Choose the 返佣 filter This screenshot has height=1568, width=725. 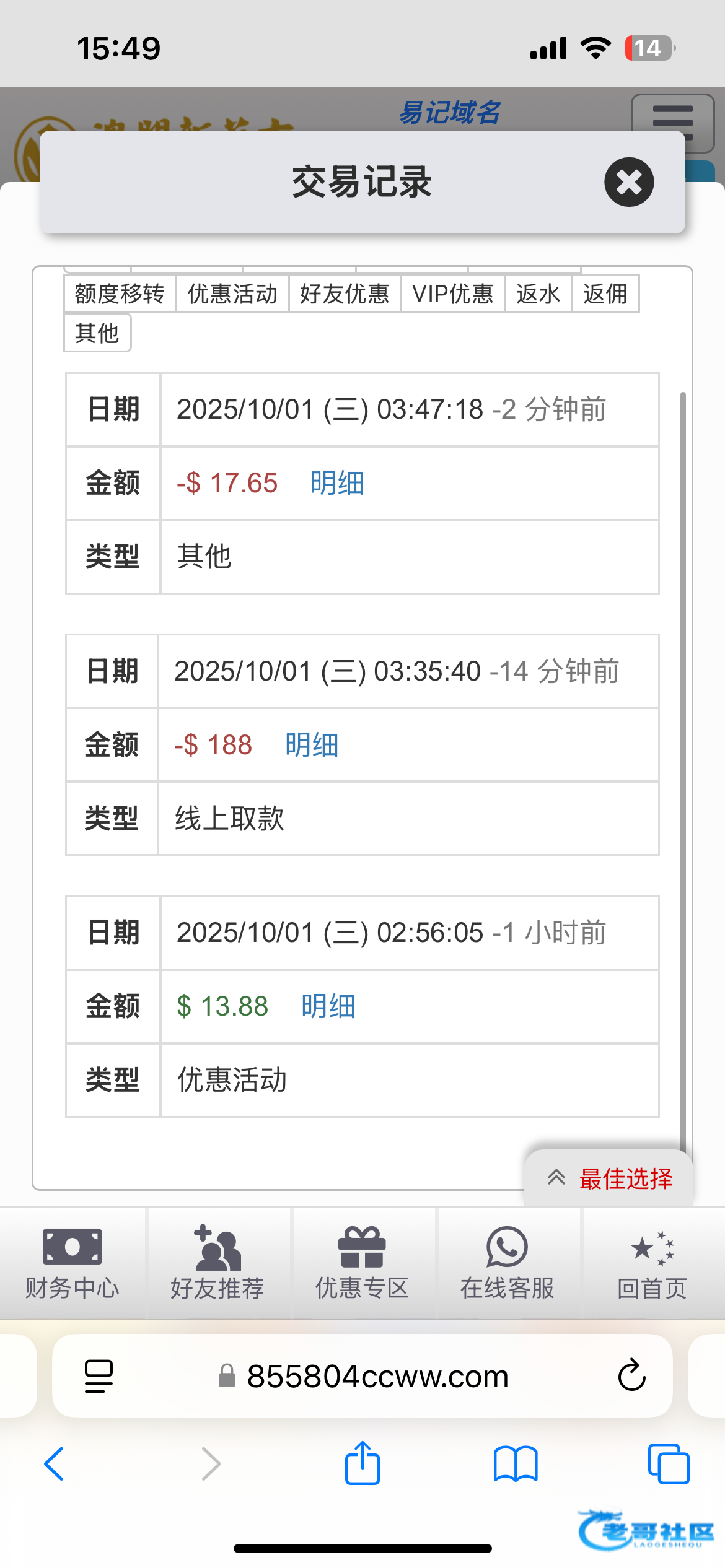605,294
